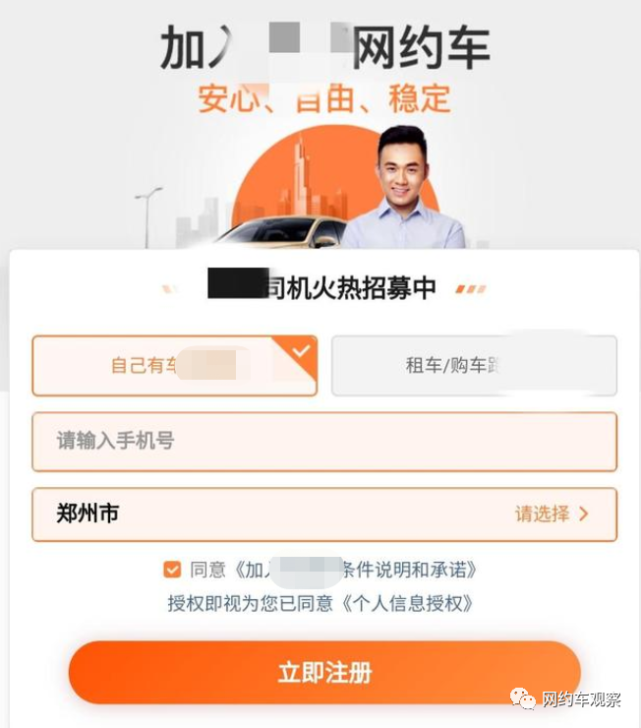The width and height of the screenshot is (641, 728).
Task: Tap the 立即注册 button
Action: coord(324,672)
